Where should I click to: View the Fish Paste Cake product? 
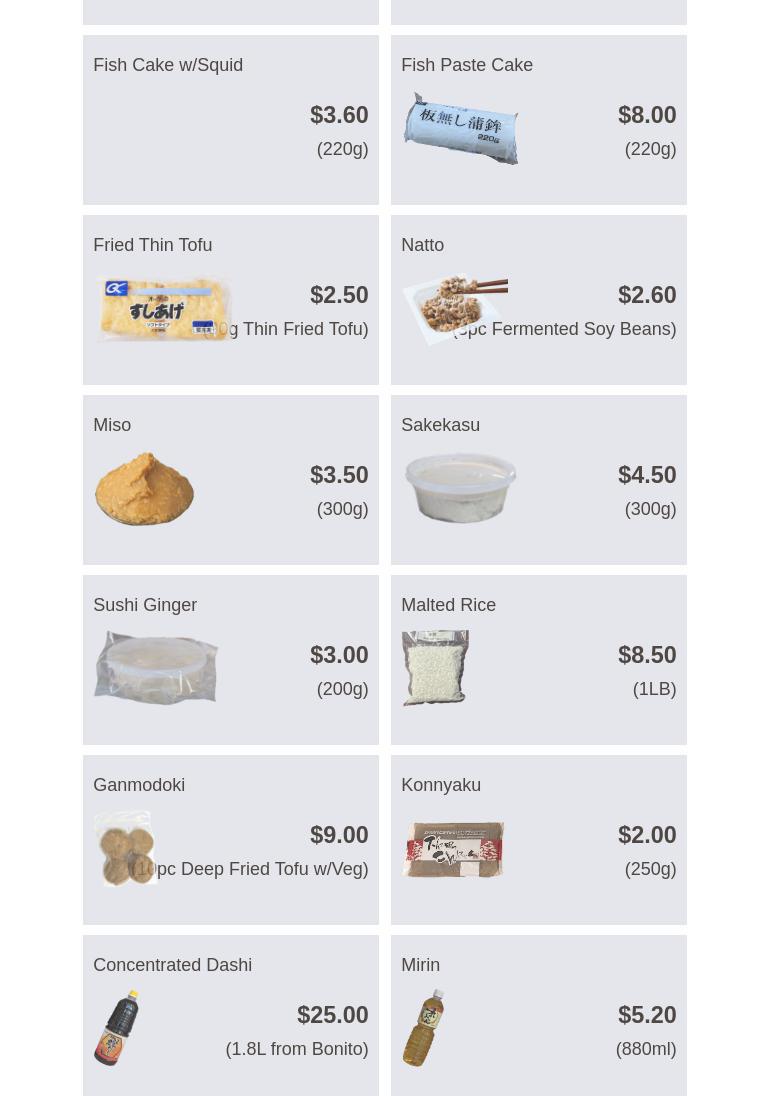pos(538,120)
